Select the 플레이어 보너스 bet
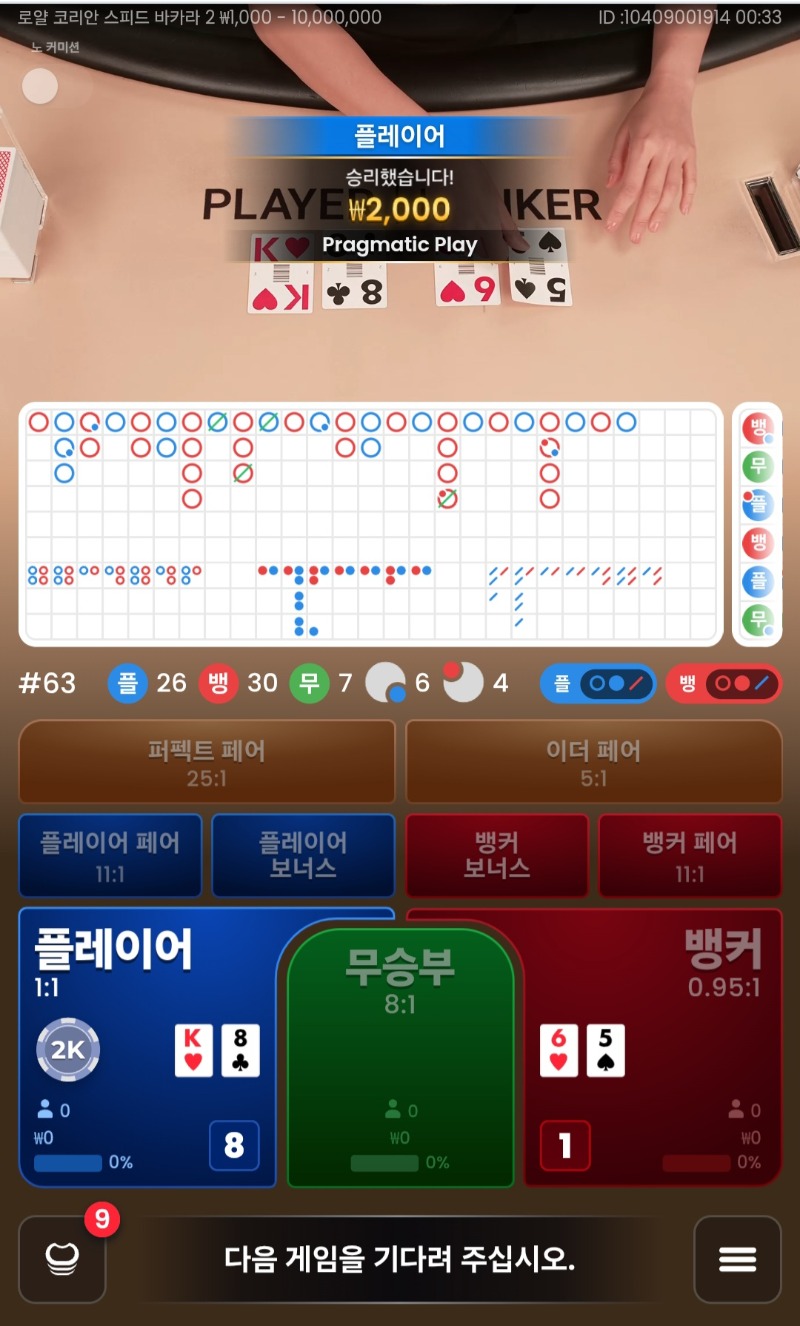800x1326 pixels. pyautogui.click(x=303, y=856)
